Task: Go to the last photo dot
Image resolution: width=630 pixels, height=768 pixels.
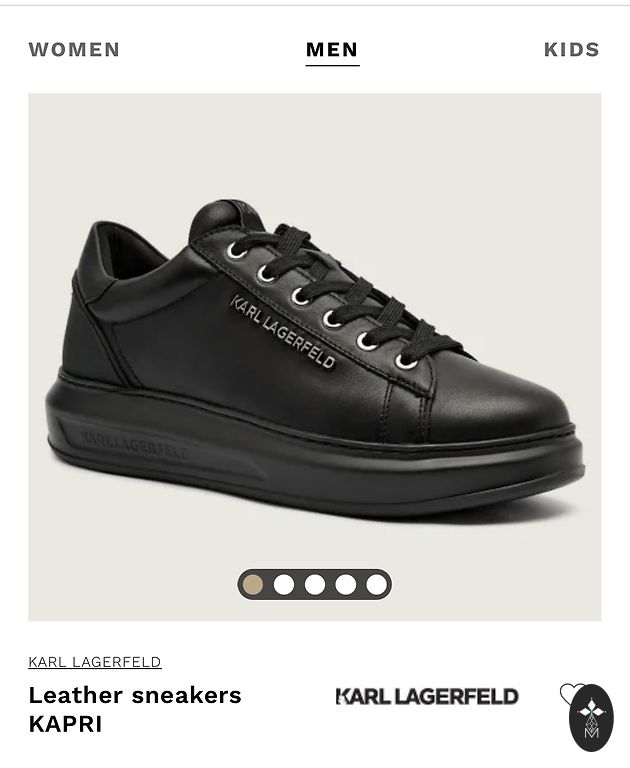Action: (376, 584)
